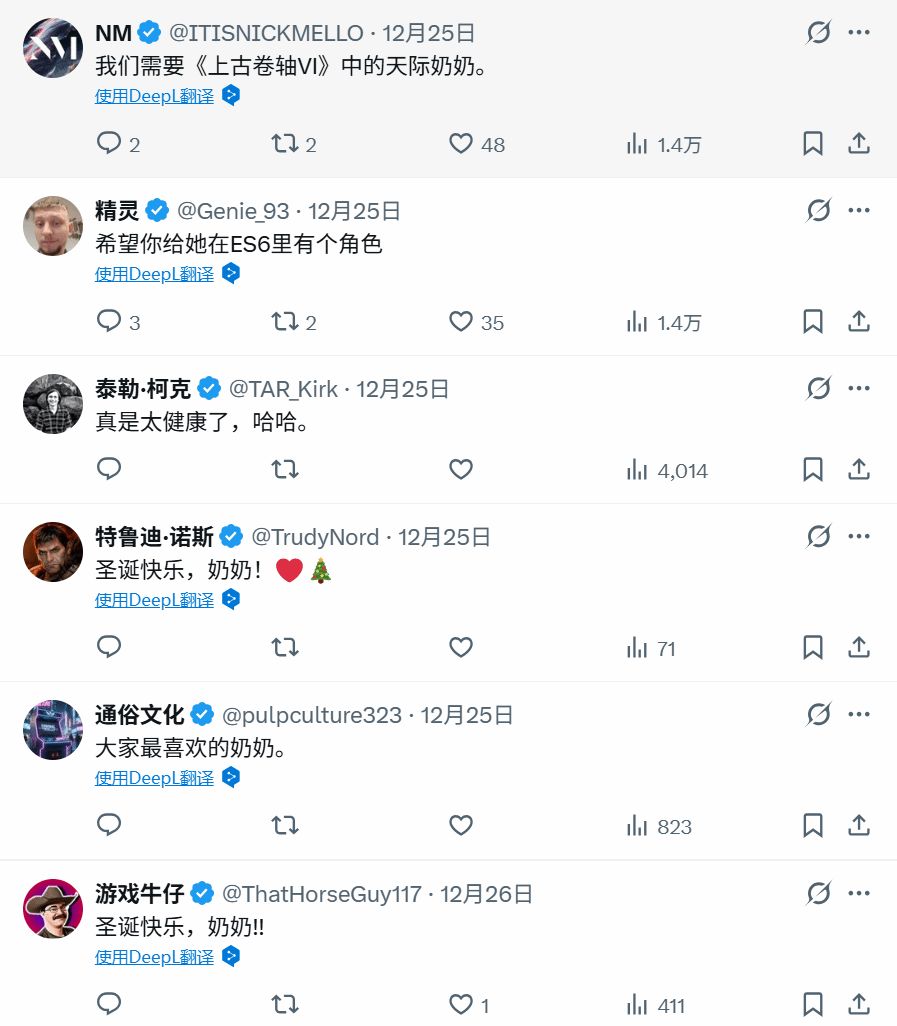
Task: Like 通俗文化's tweet
Action: click(461, 826)
